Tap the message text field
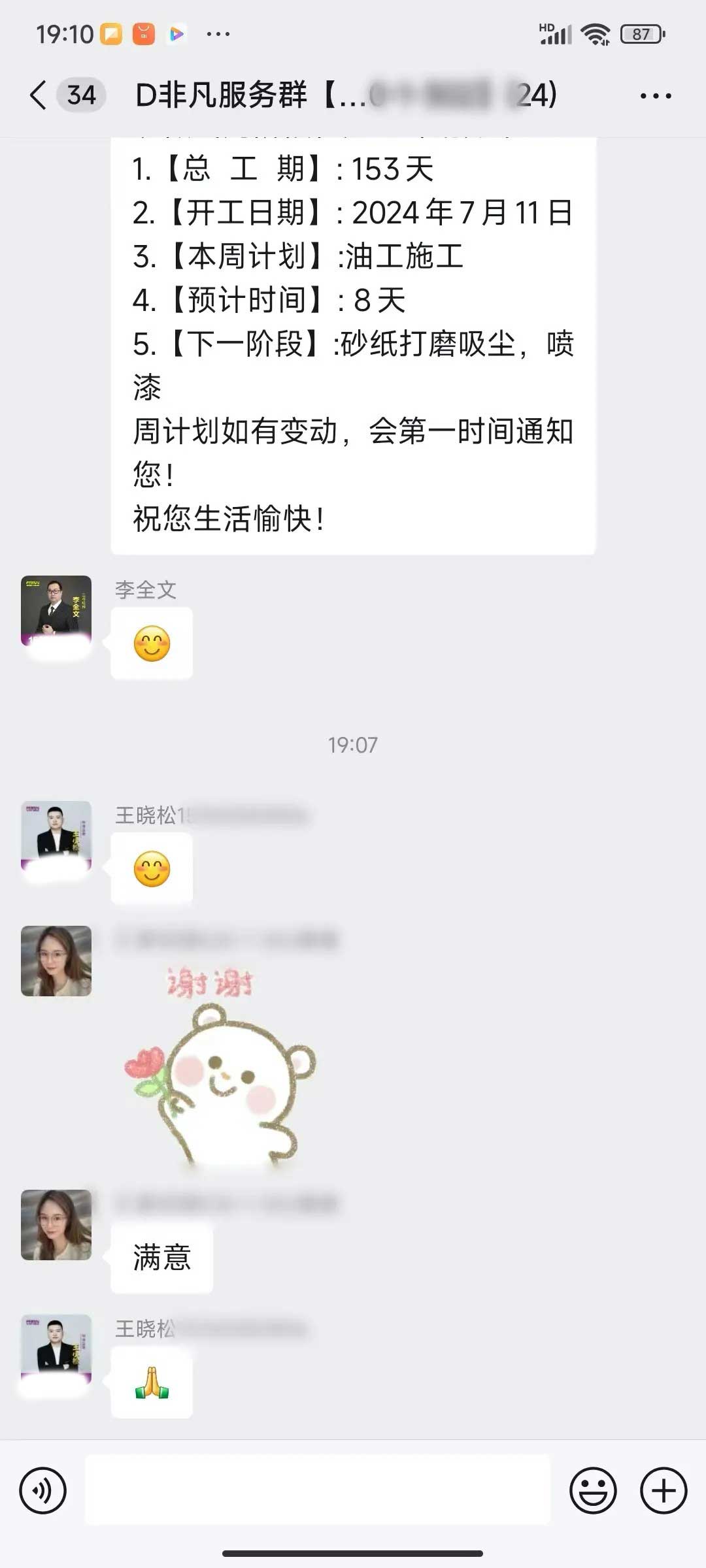 [x=318, y=1490]
